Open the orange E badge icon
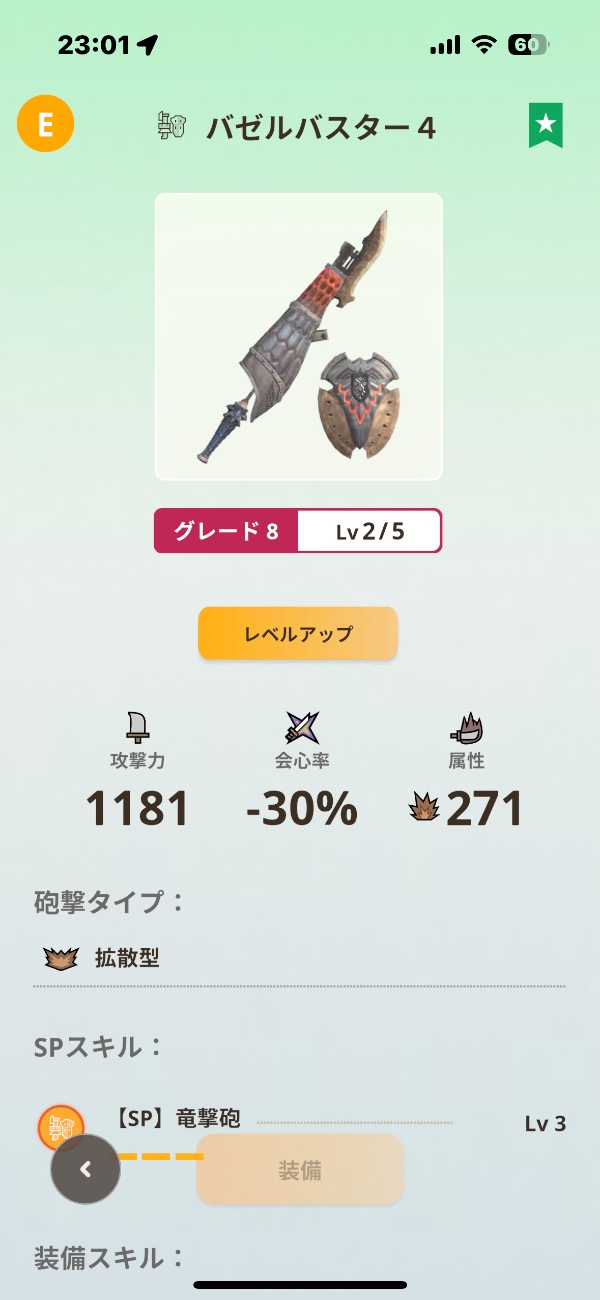 pos(45,124)
